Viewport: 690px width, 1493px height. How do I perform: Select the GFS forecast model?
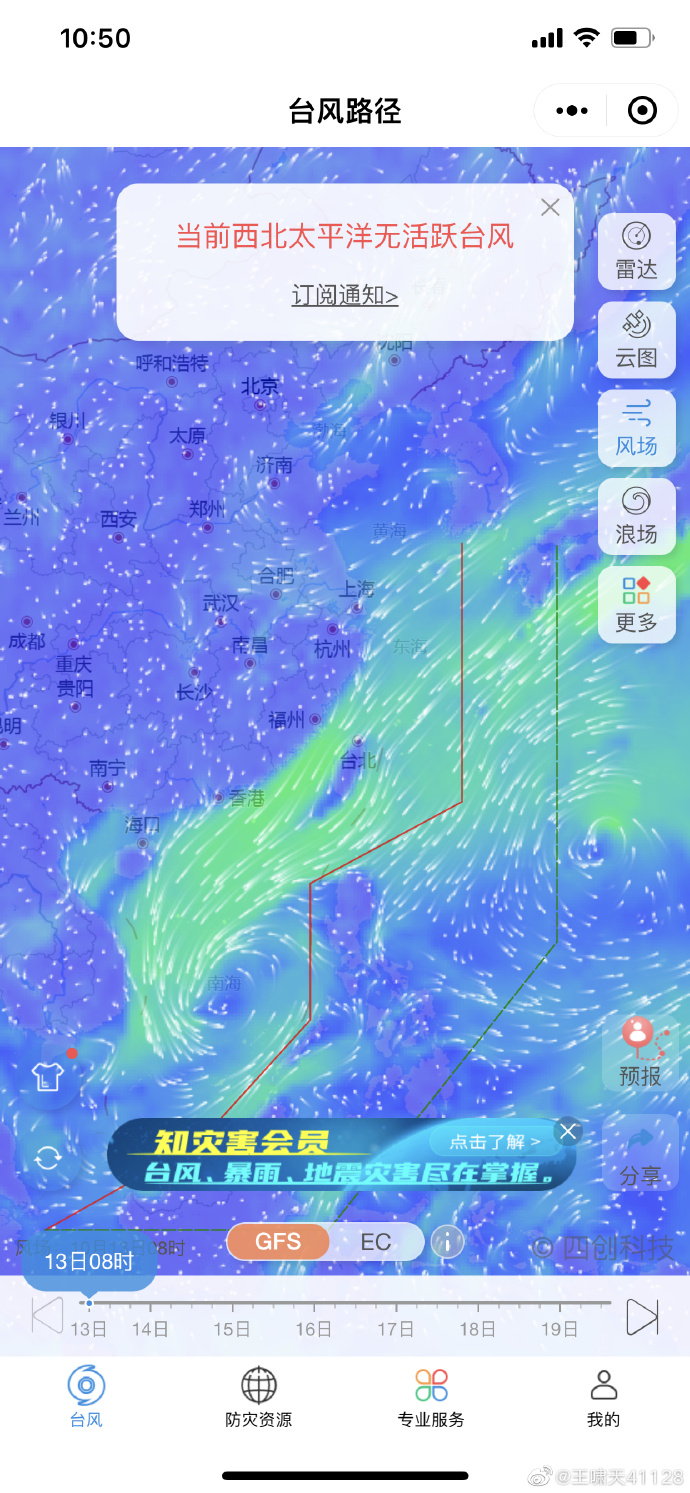tap(278, 1242)
